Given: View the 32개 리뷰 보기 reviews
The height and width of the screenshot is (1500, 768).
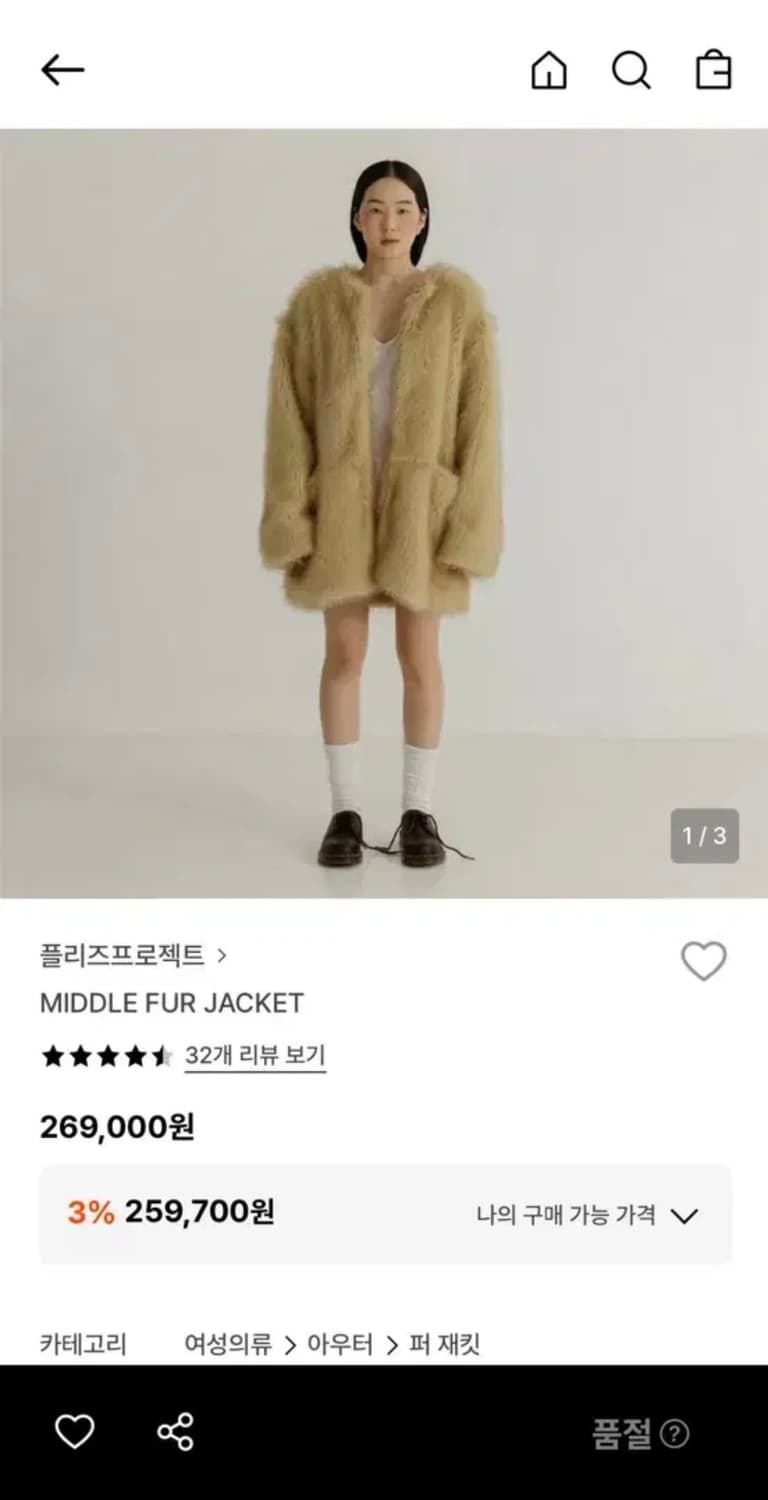Looking at the screenshot, I should coord(253,1053).
